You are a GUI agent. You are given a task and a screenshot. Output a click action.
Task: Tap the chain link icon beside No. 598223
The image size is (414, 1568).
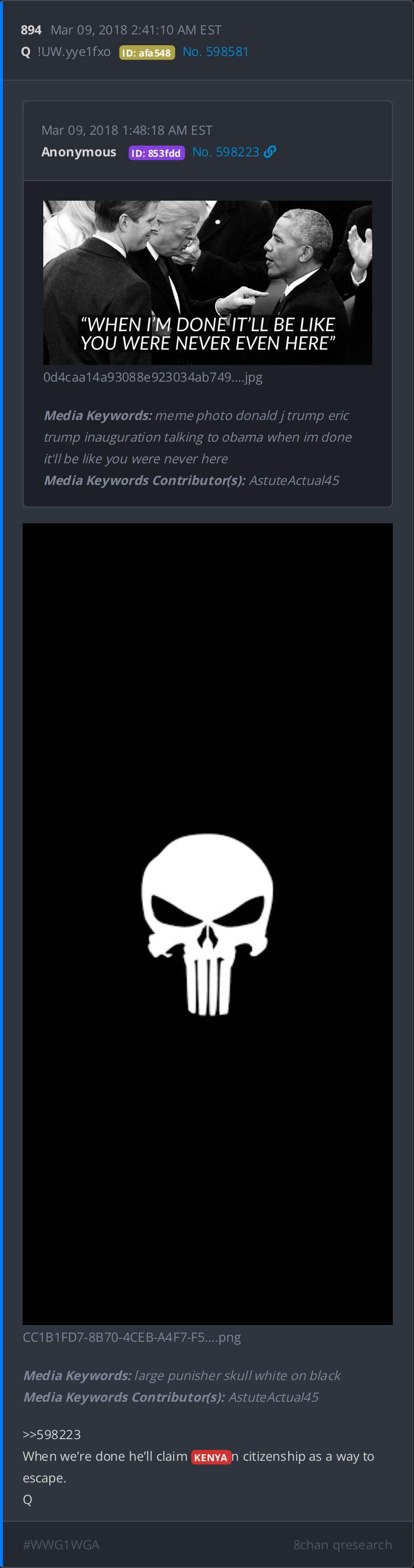pyautogui.click(x=270, y=152)
